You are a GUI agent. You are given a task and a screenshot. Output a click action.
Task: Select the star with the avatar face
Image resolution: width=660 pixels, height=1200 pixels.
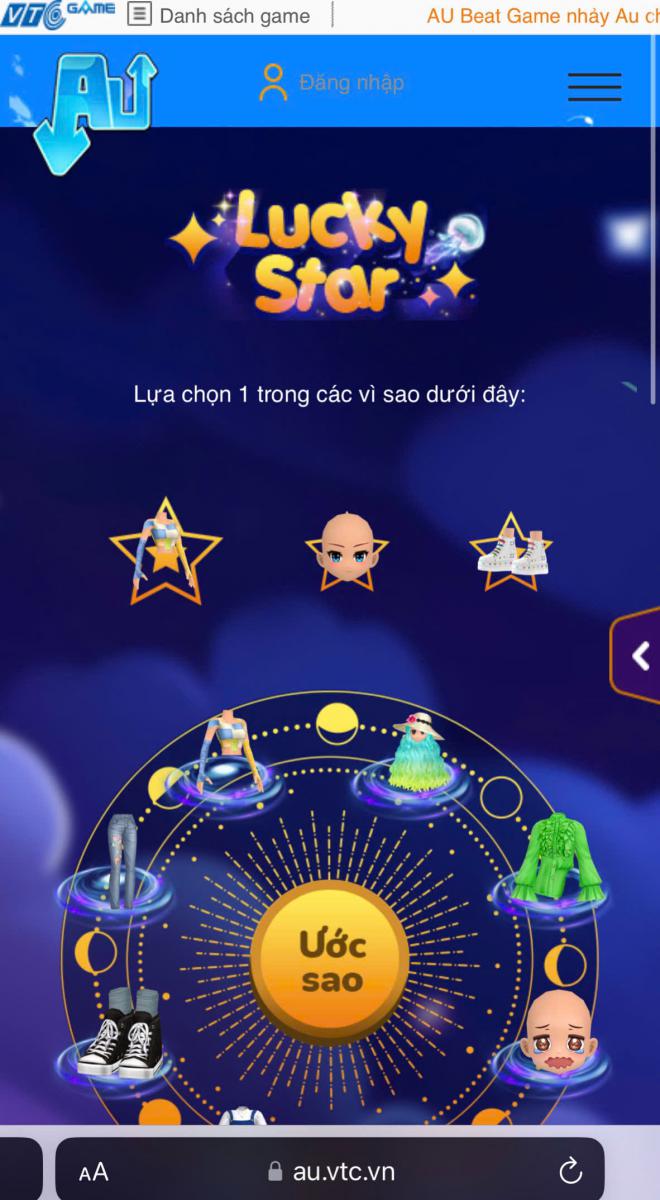pos(345,551)
